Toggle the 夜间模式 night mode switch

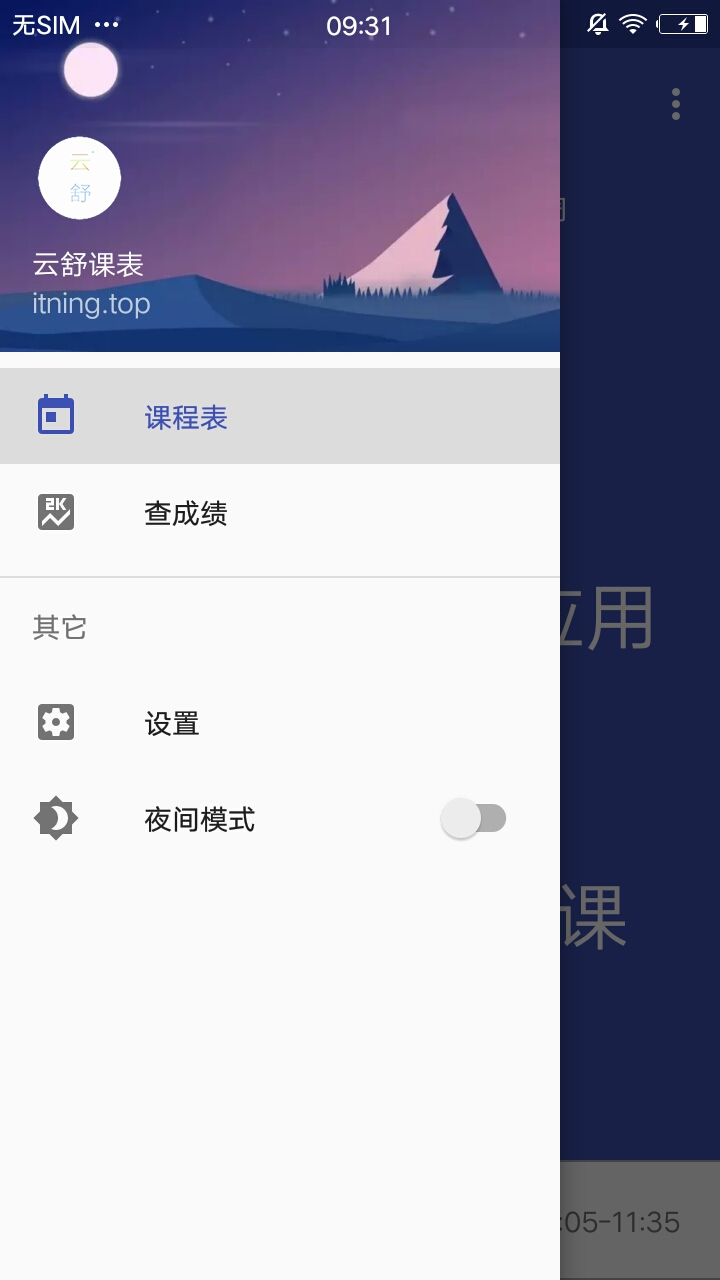tap(474, 819)
